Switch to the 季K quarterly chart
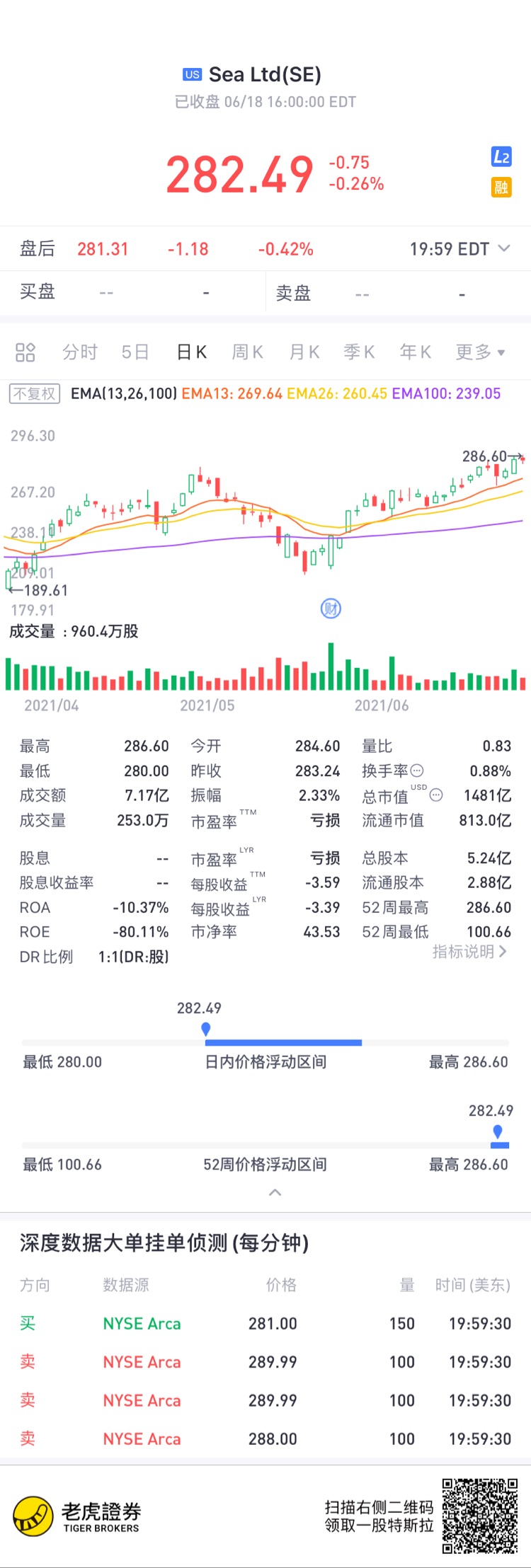531x1568 pixels. pyautogui.click(x=359, y=352)
